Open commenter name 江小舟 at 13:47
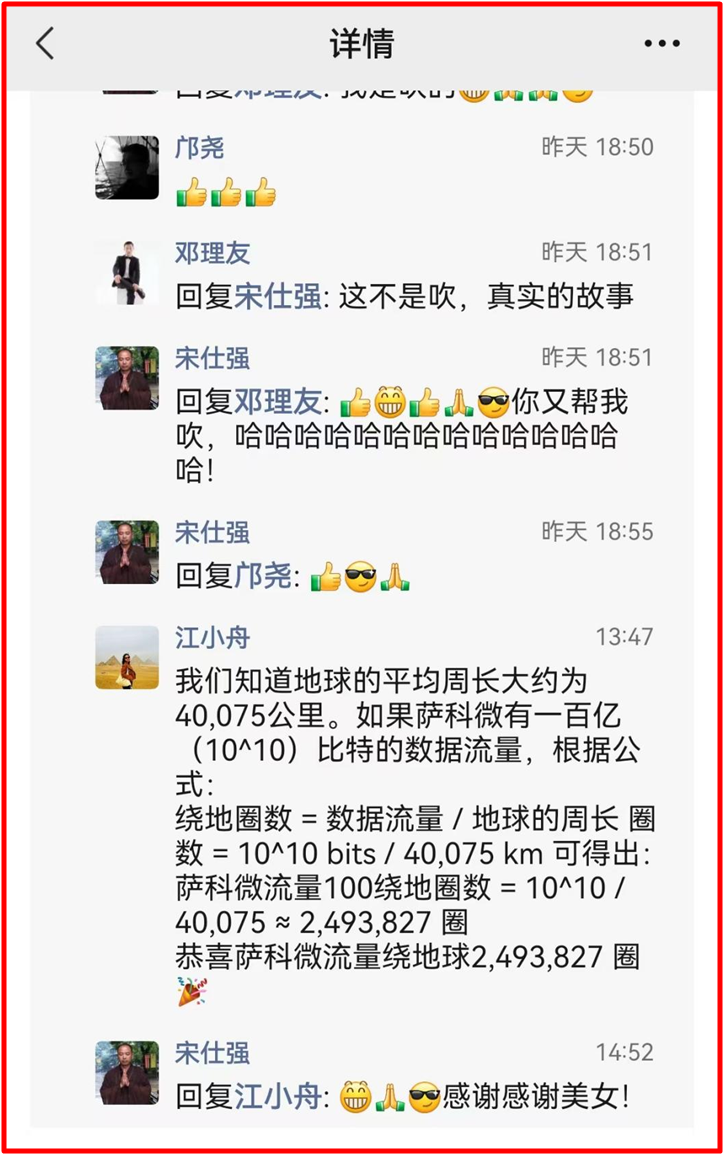 (211, 637)
